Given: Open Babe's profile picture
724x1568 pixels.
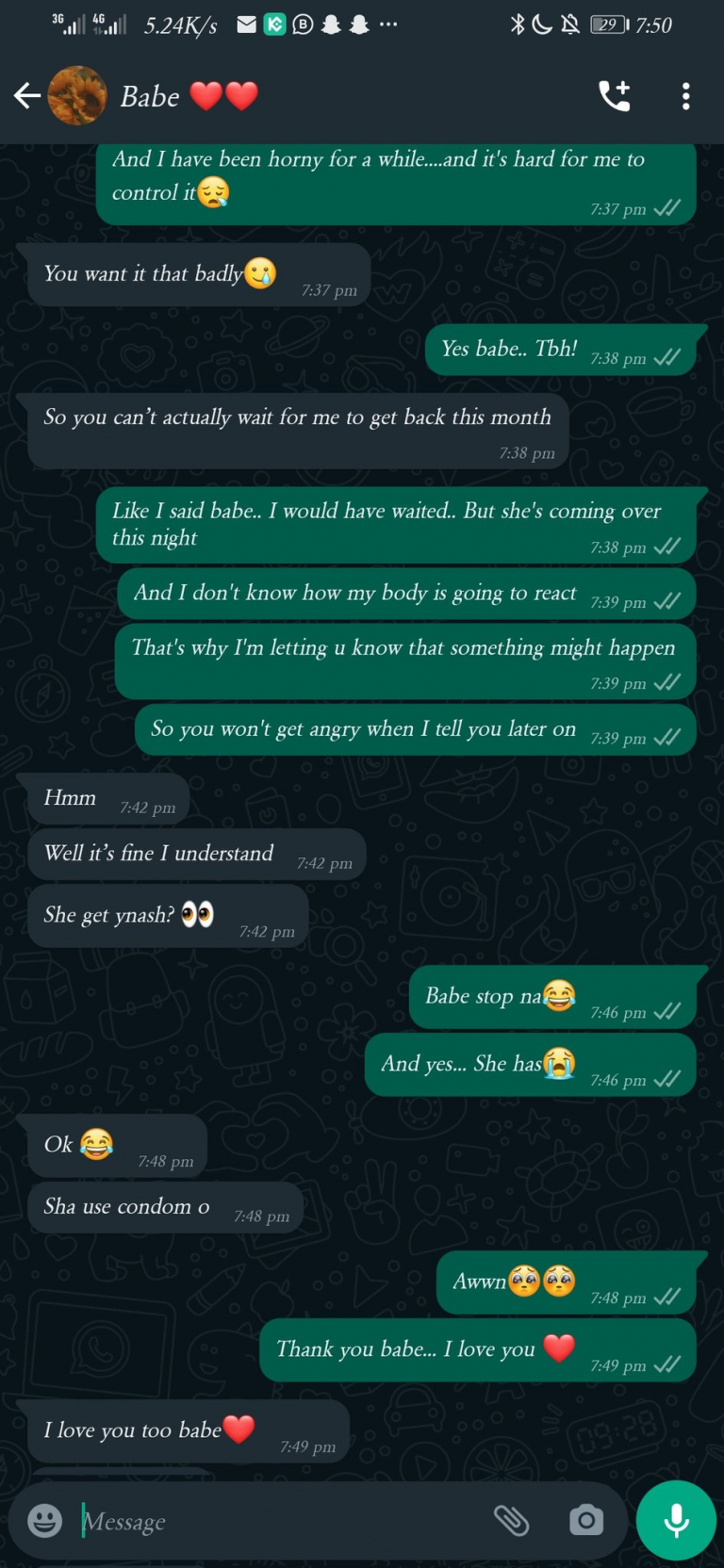Looking at the screenshot, I should [x=77, y=95].
